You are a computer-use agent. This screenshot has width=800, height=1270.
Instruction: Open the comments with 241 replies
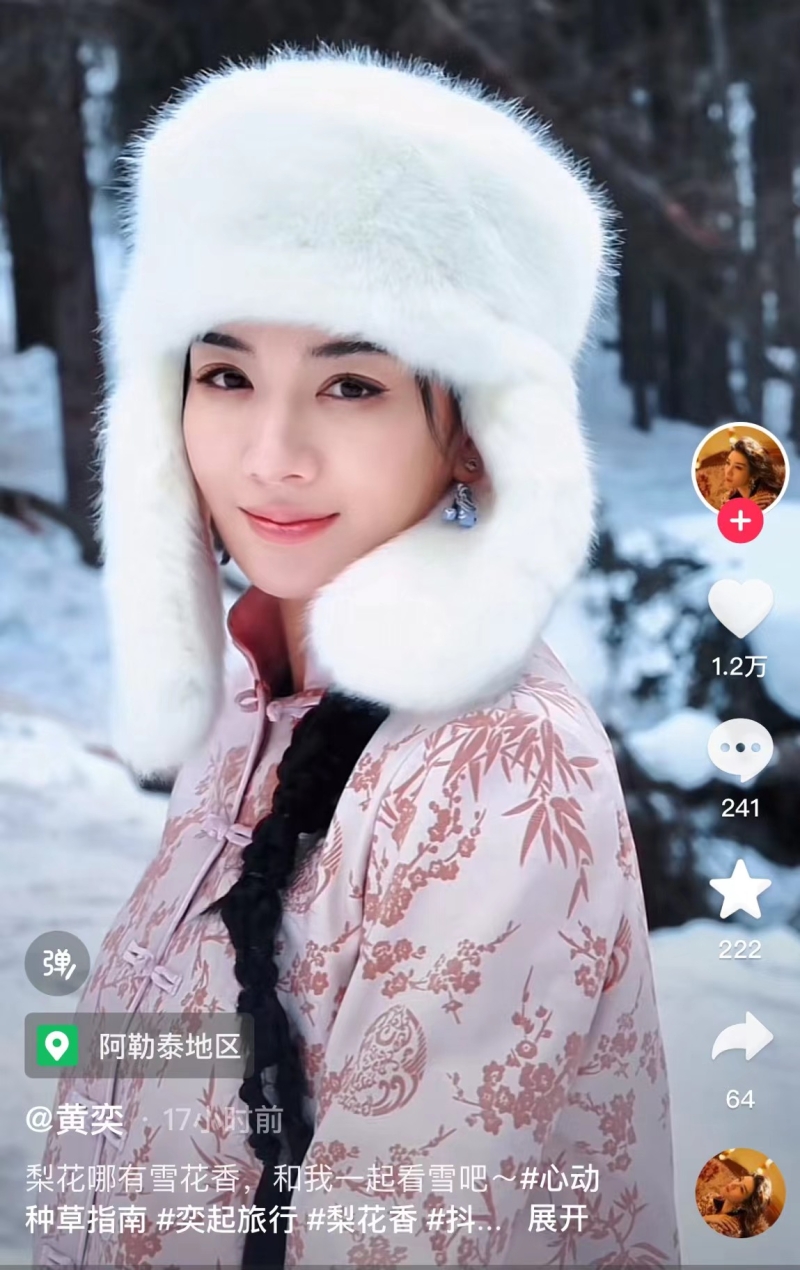pos(740,751)
